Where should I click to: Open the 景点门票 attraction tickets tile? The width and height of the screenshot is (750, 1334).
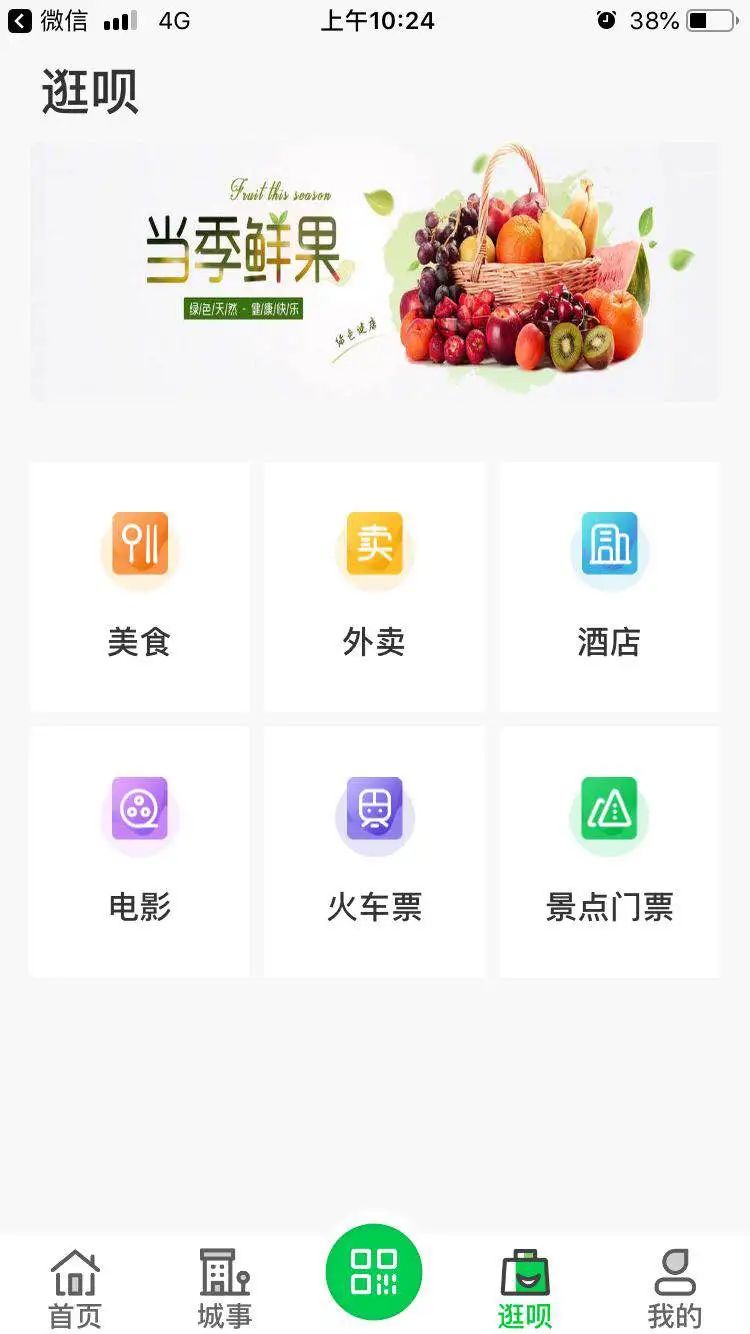pos(610,852)
